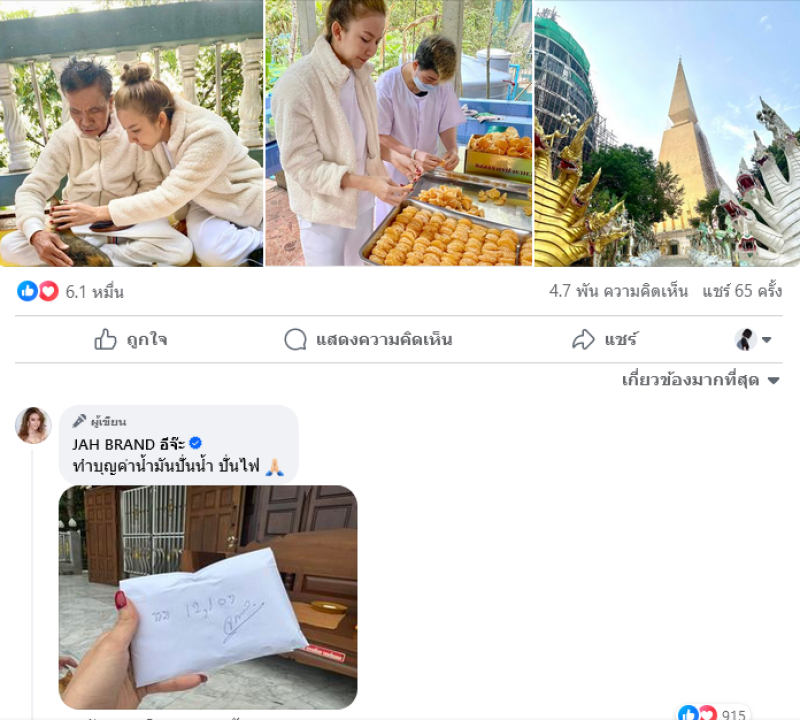Viewport: 800px width, 720px height.
Task: View แชร์ 65 ครั้ง shares list
Action: click(x=743, y=292)
